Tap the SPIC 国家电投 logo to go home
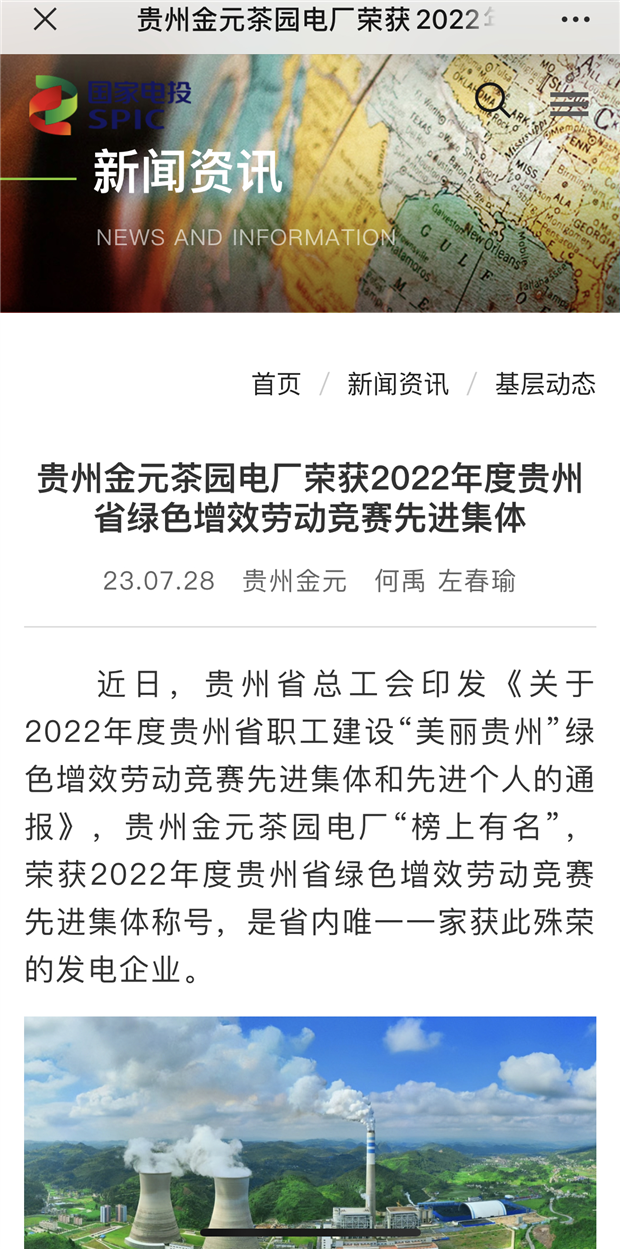This screenshot has width=620, height=1249. click(108, 104)
